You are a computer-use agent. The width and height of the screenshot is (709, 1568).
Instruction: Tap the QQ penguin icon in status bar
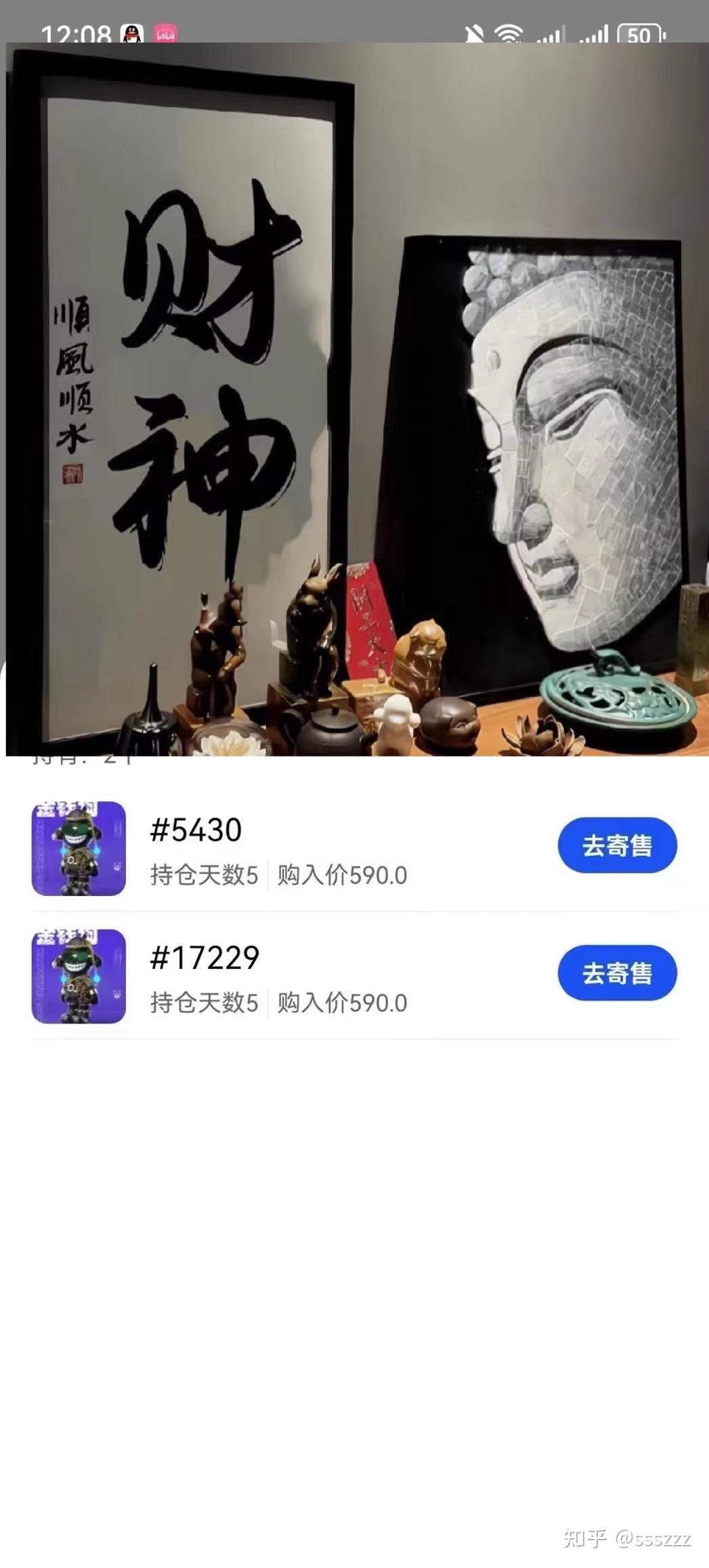[130, 30]
